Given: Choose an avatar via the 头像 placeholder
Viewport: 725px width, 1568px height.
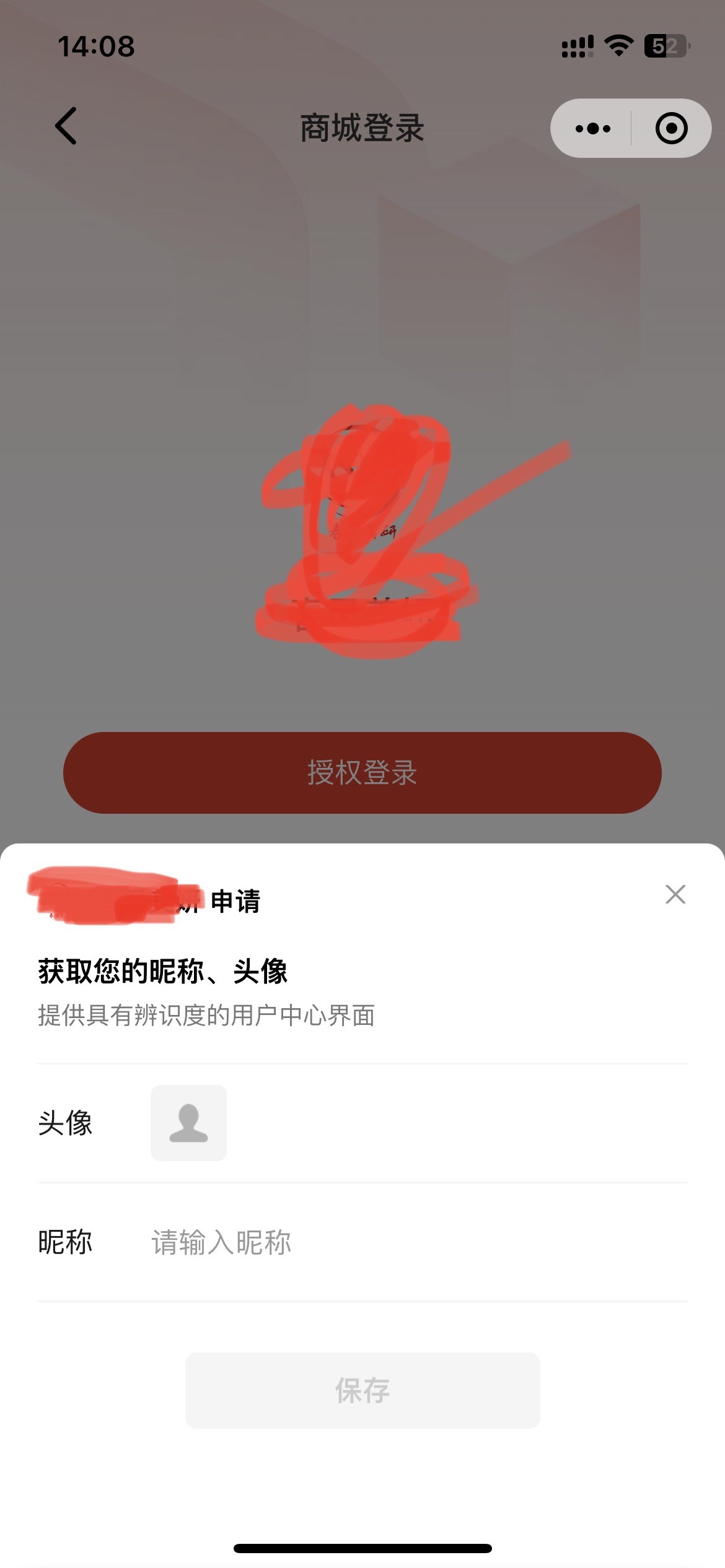Looking at the screenshot, I should click(188, 1123).
